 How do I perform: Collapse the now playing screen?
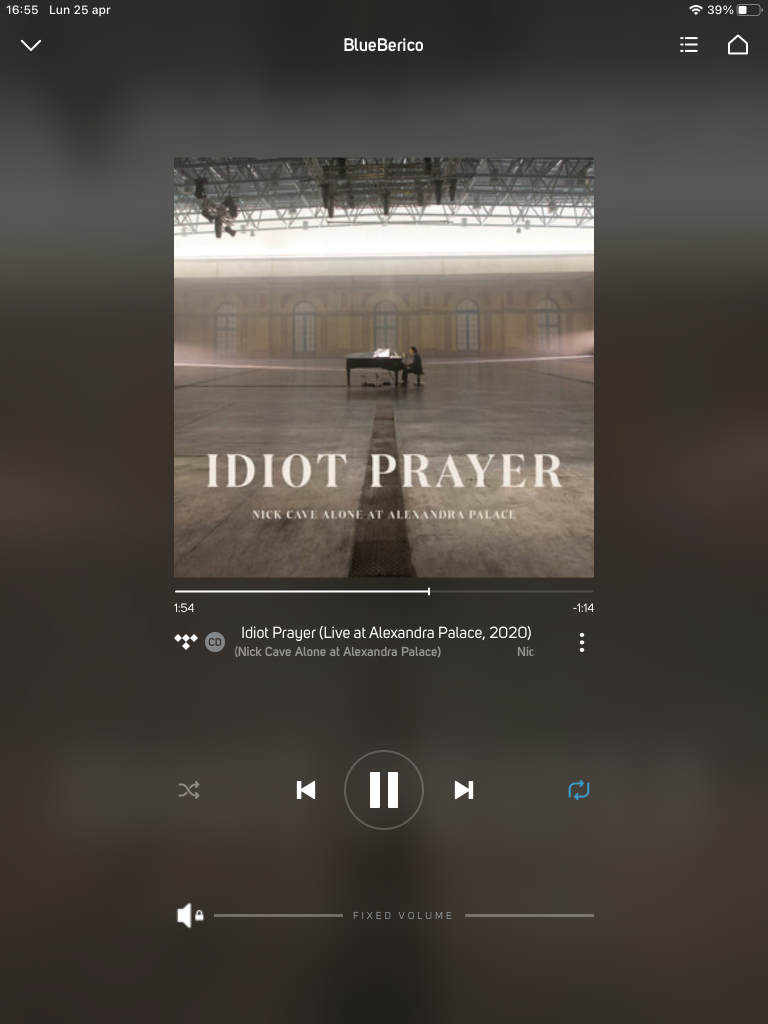point(31,45)
